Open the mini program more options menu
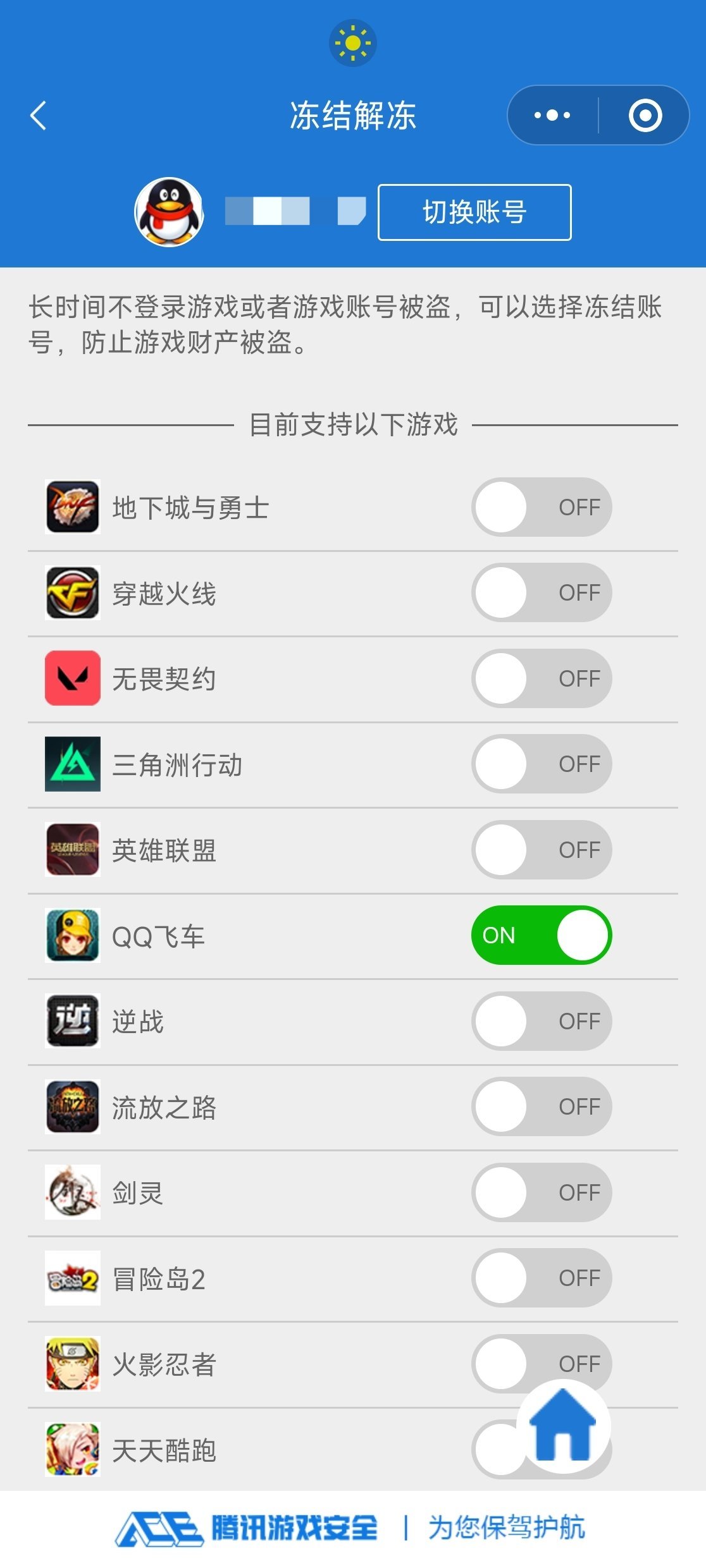This screenshot has height=1568, width=706. tap(552, 116)
